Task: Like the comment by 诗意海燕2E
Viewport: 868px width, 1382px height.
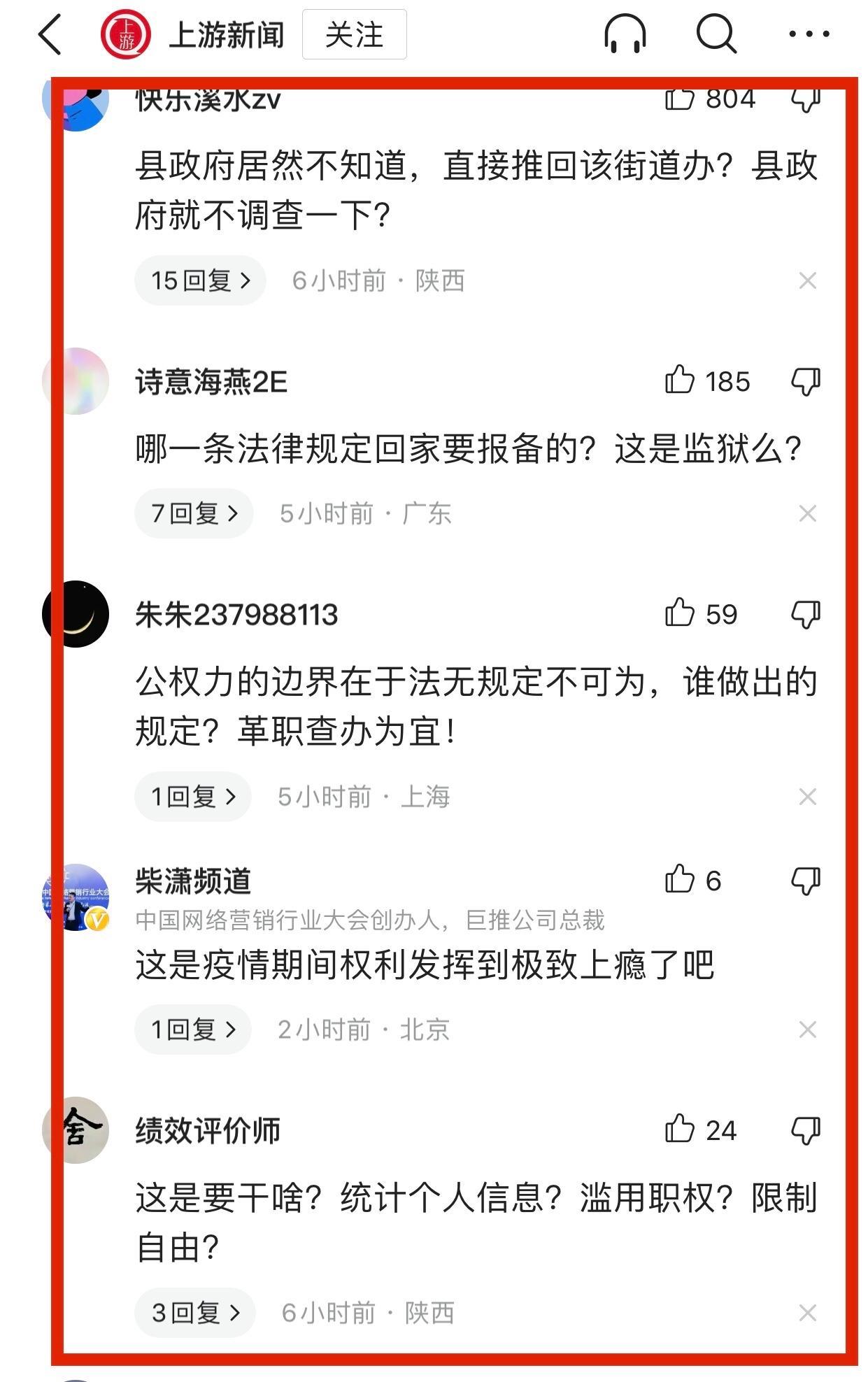Action: (679, 381)
